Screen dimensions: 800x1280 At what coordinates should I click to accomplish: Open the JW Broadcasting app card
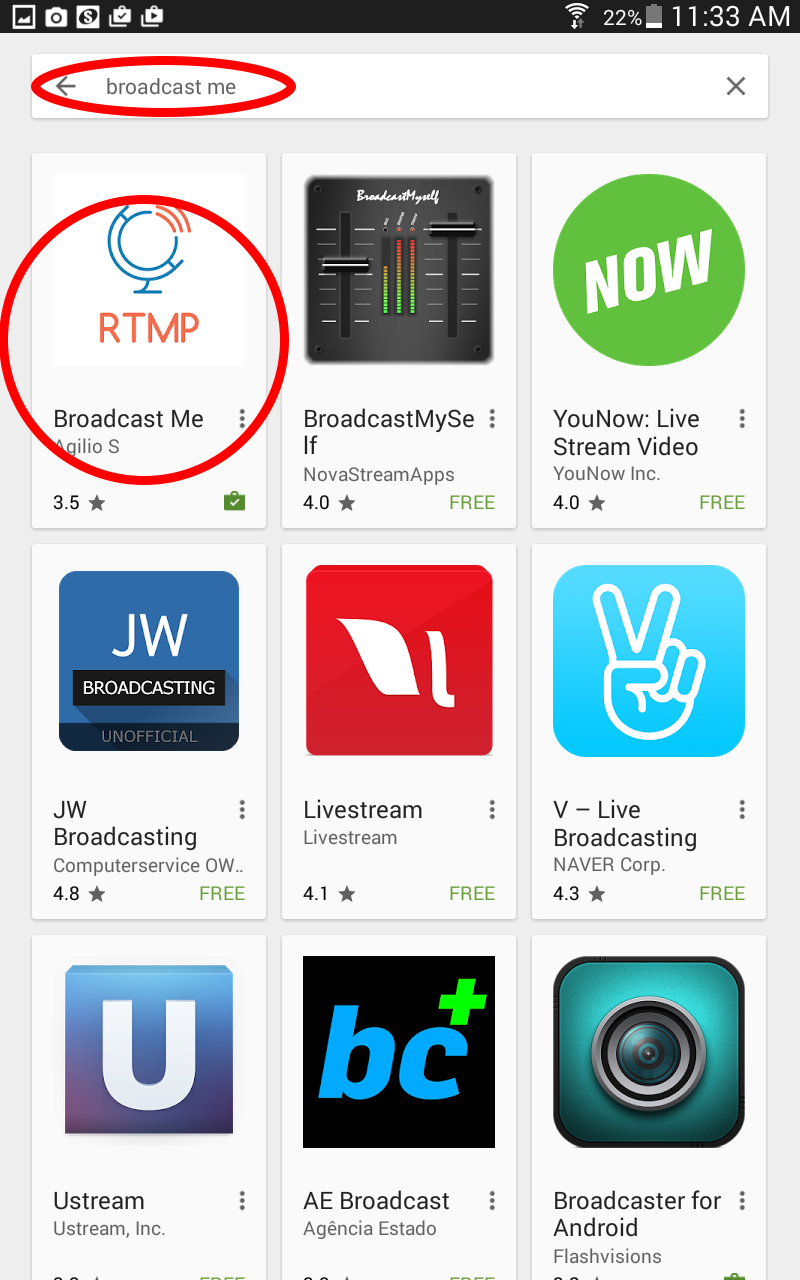pyautogui.click(x=149, y=732)
